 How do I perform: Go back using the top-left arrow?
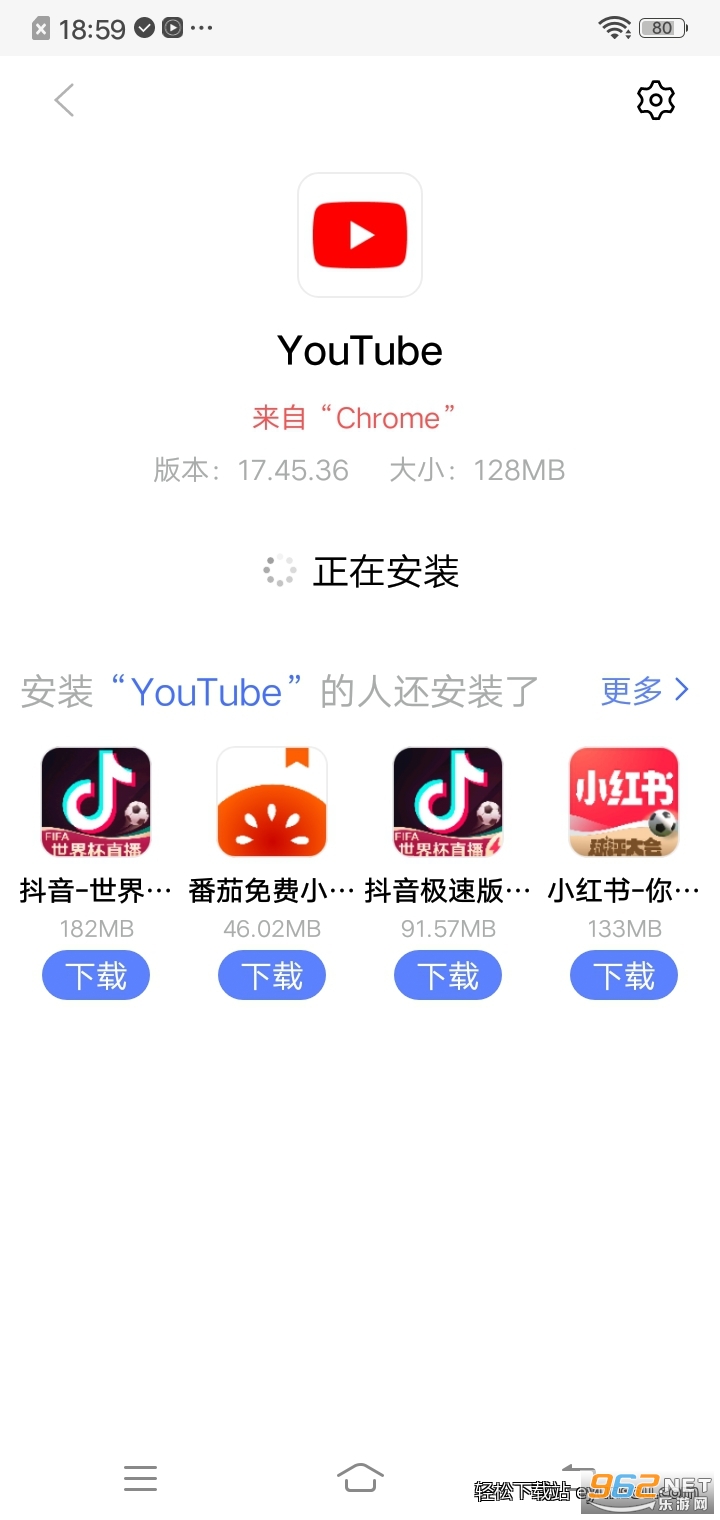coord(65,100)
